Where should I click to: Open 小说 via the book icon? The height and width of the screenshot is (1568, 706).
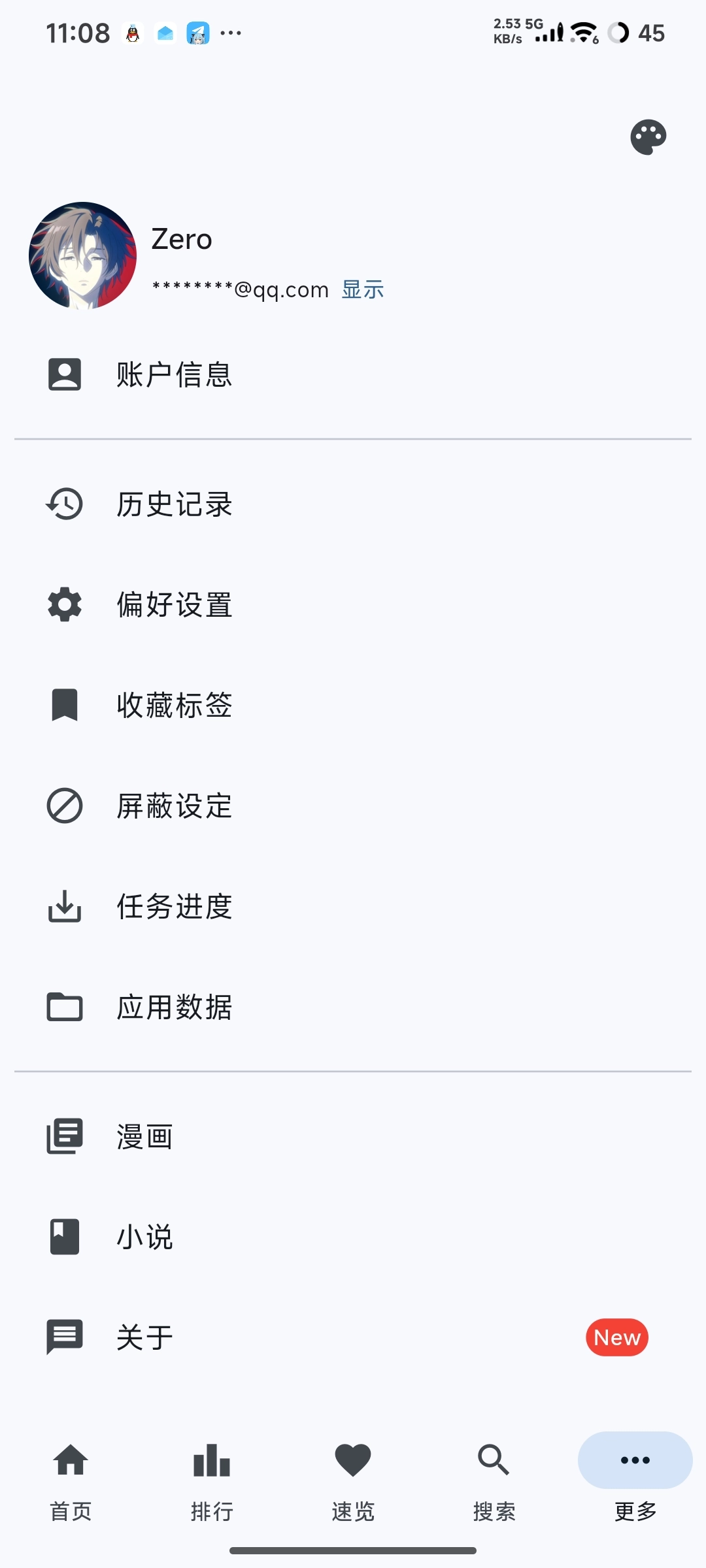(x=63, y=1235)
